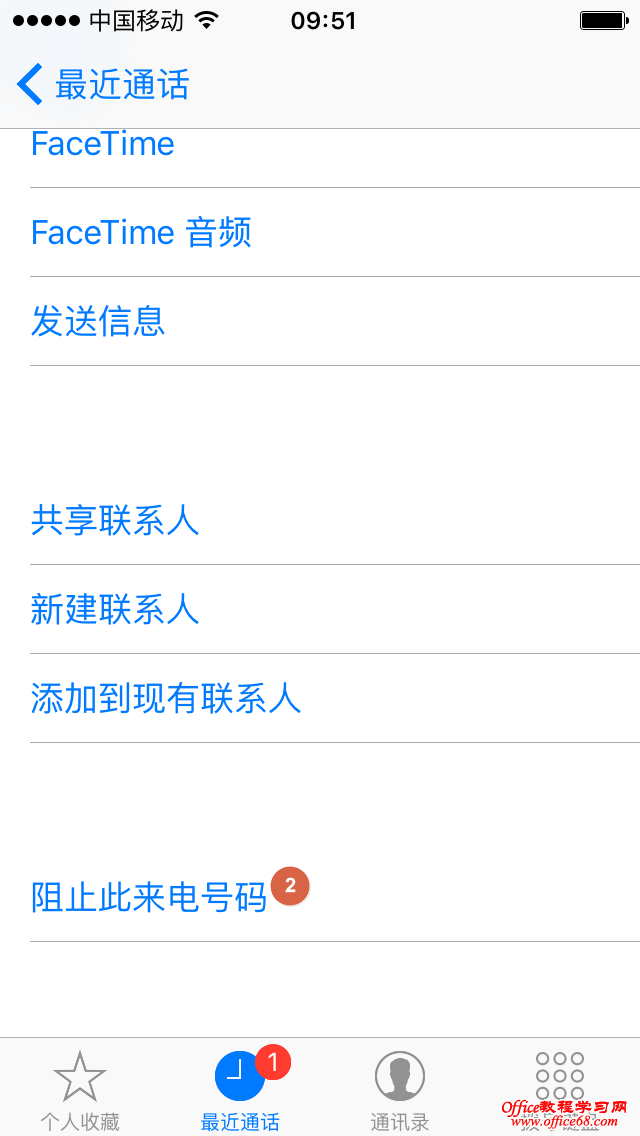Tap 发送信息 to message this number

tap(98, 322)
